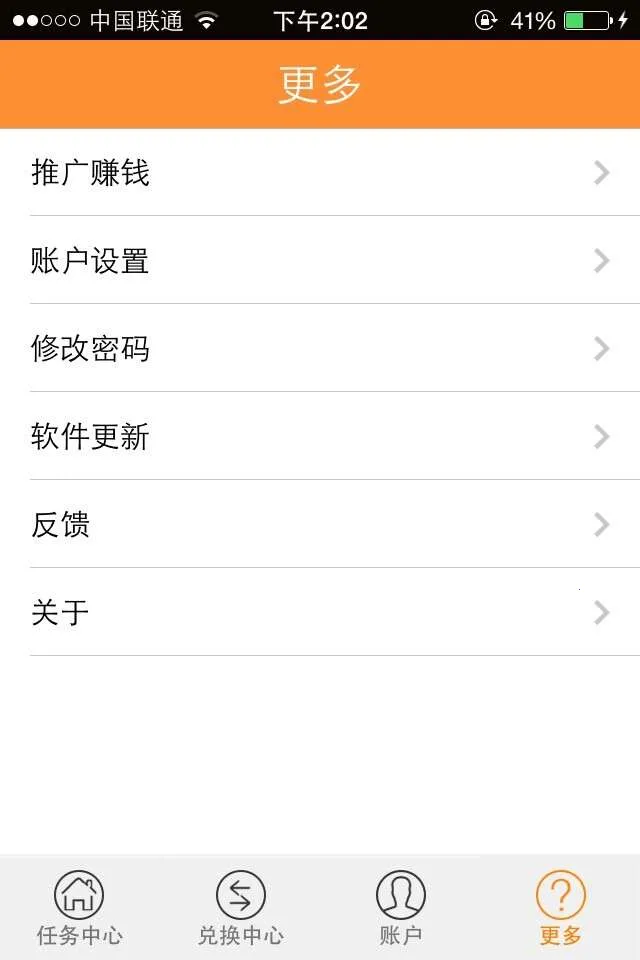Viewport: 640px width, 960px height.
Task: Tap the 更多 tab
Action: click(x=560, y=908)
